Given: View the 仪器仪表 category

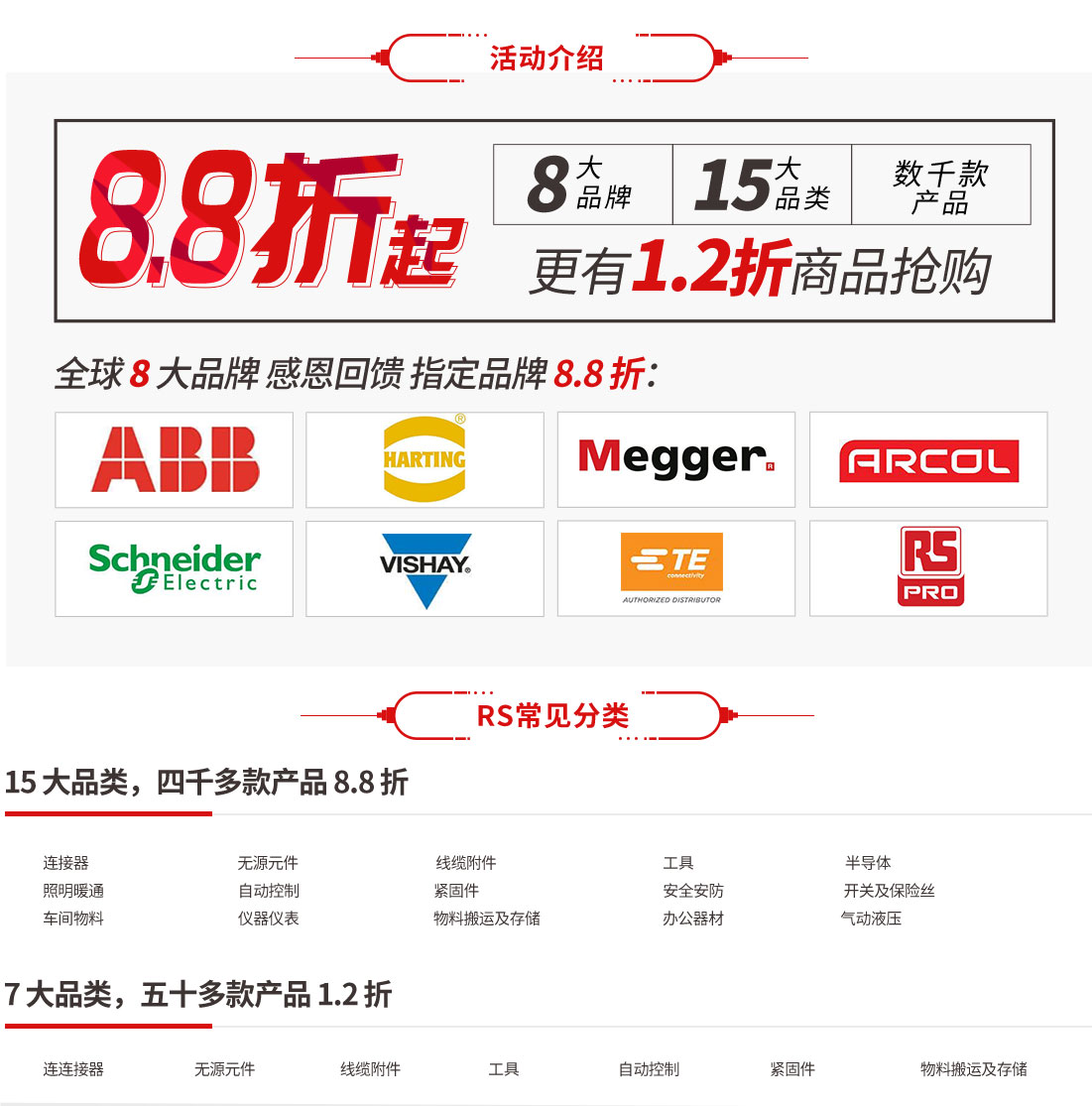Looking at the screenshot, I should click(x=268, y=919).
